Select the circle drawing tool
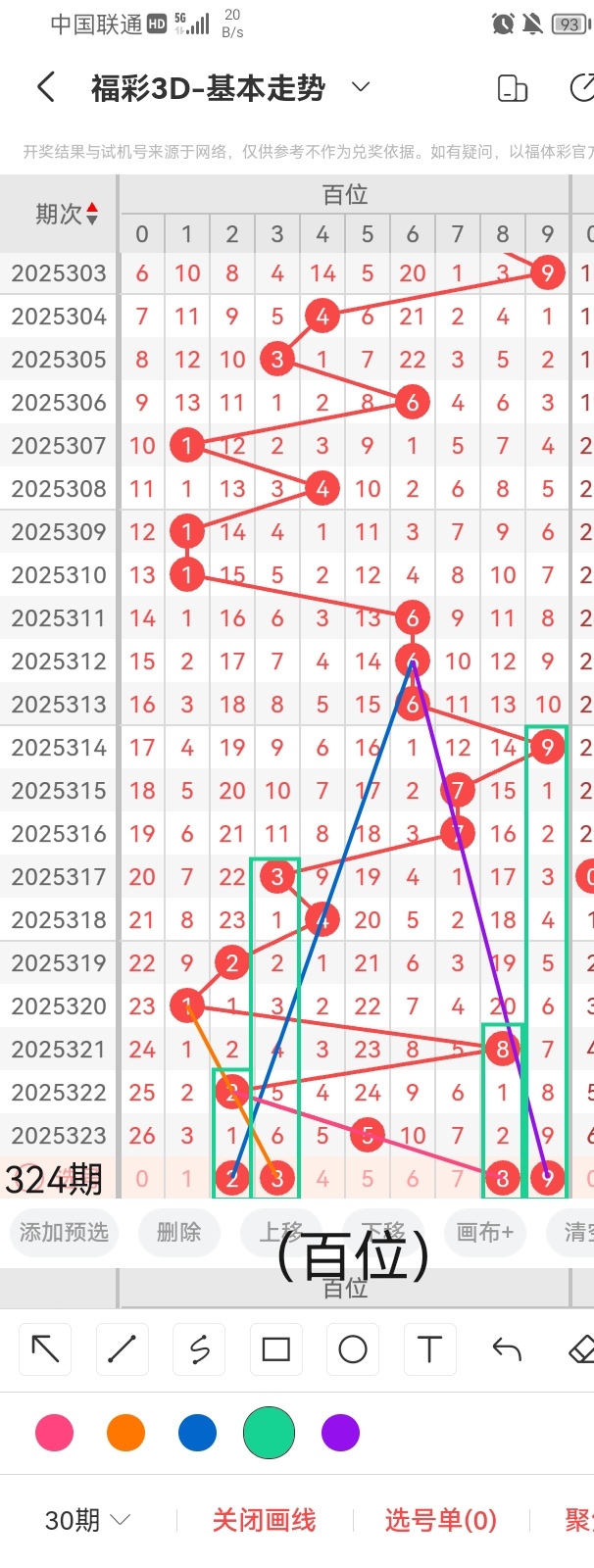The width and height of the screenshot is (594, 1568). coord(352,1349)
